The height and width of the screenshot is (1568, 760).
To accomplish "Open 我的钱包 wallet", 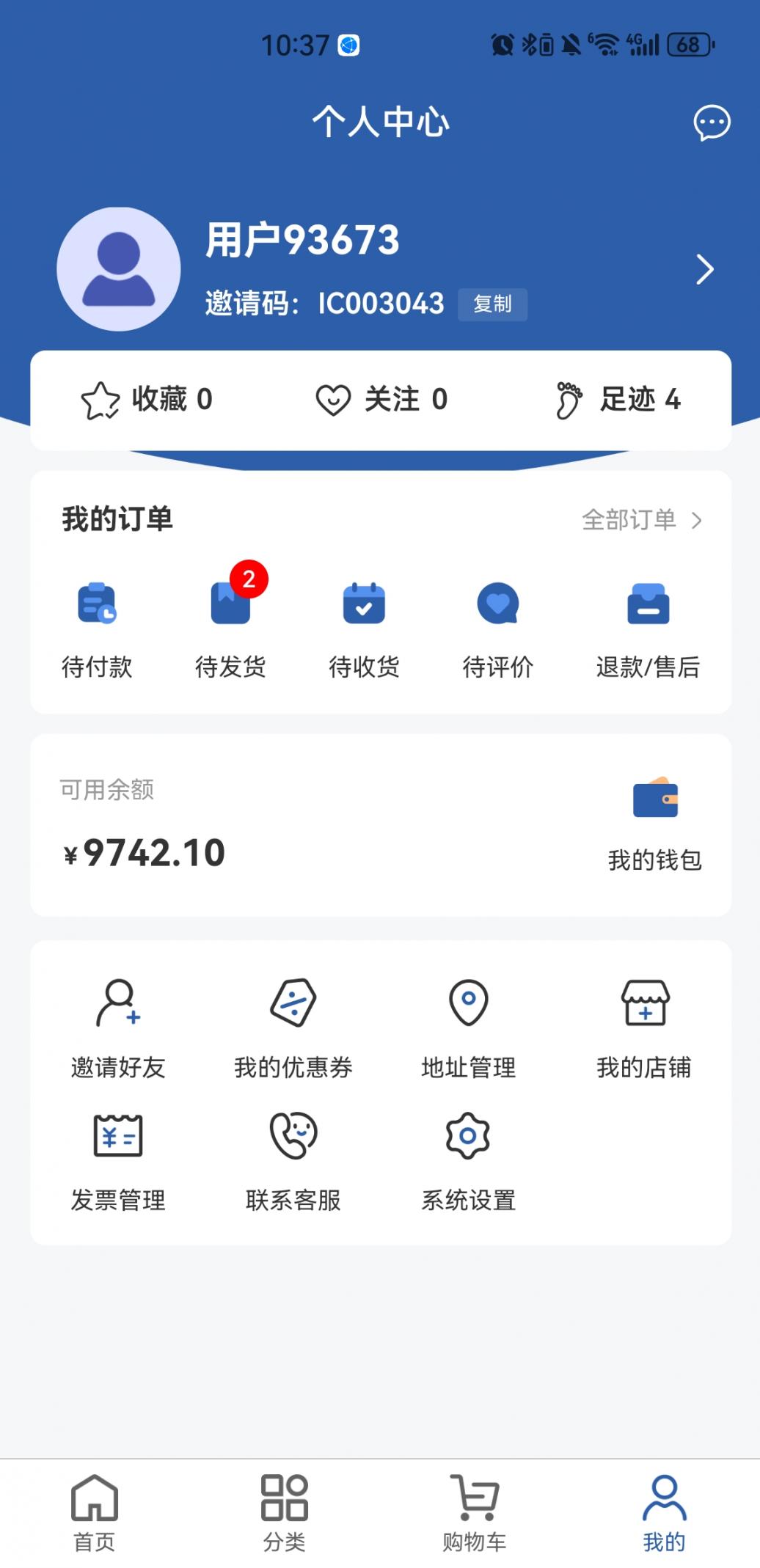I will click(655, 824).
